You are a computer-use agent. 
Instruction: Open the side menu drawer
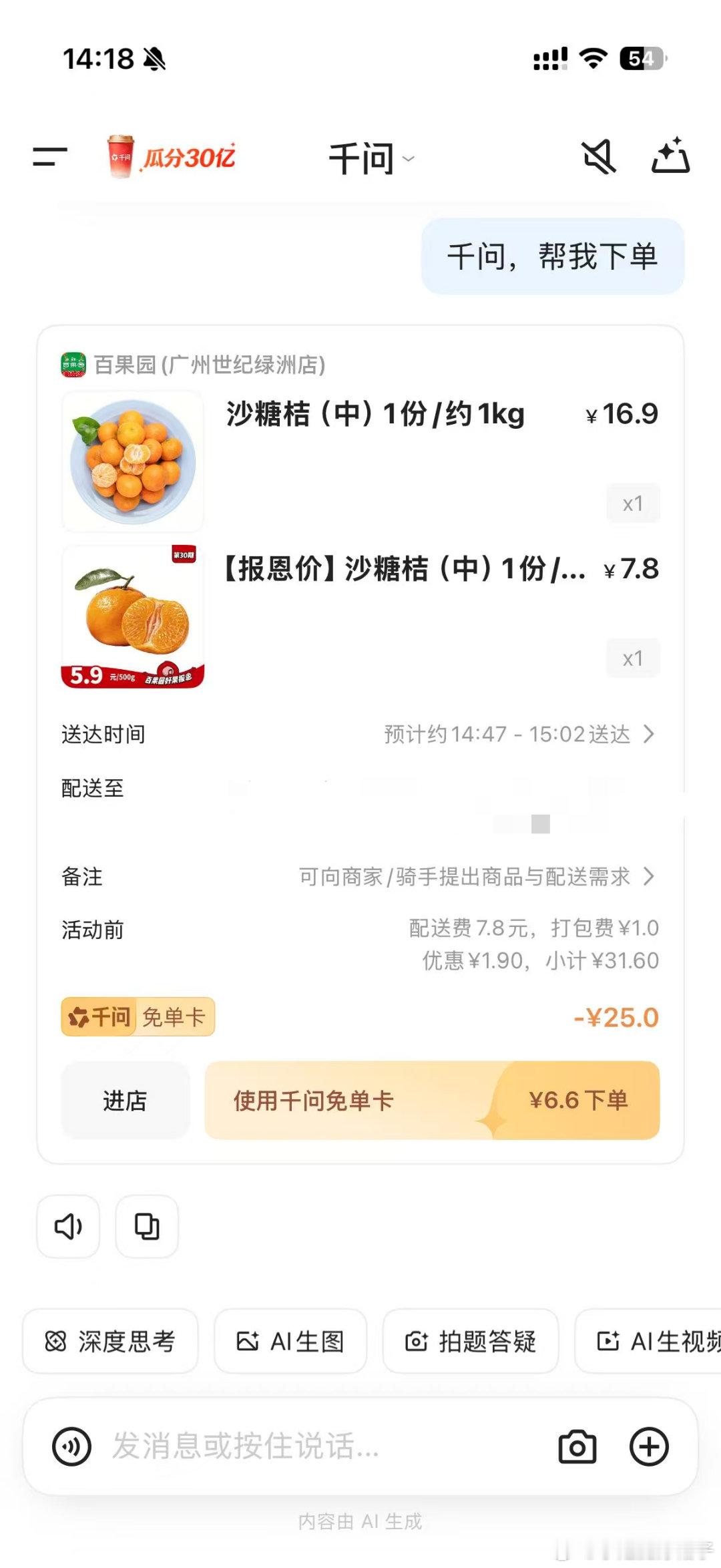[50, 158]
